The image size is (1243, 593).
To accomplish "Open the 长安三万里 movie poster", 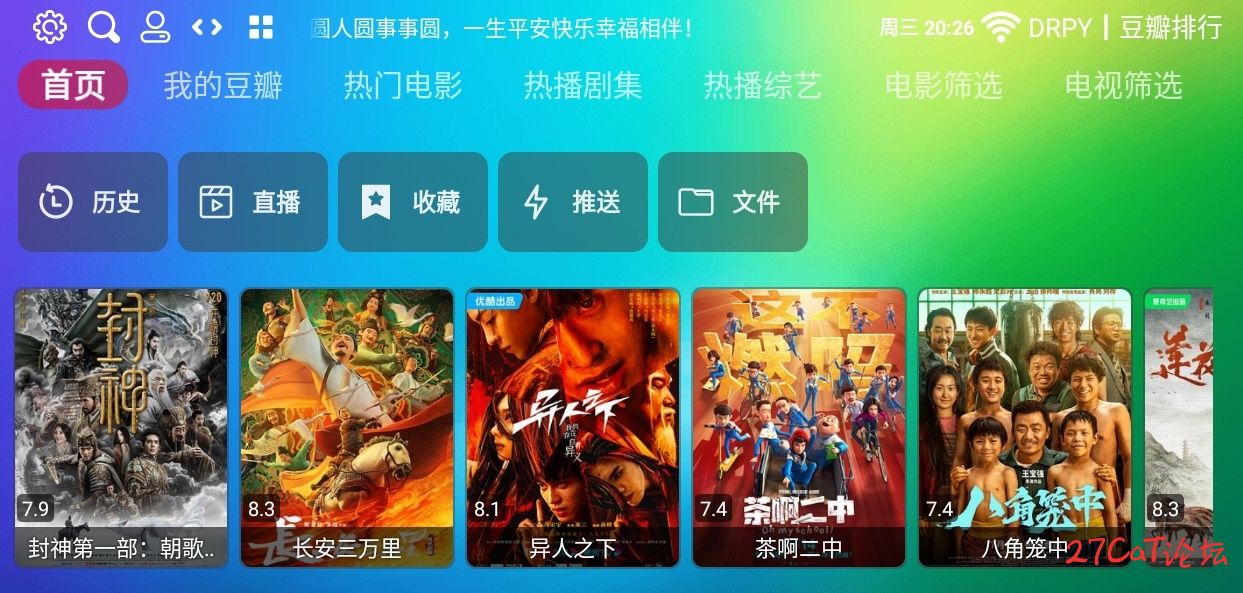I will [x=347, y=428].
